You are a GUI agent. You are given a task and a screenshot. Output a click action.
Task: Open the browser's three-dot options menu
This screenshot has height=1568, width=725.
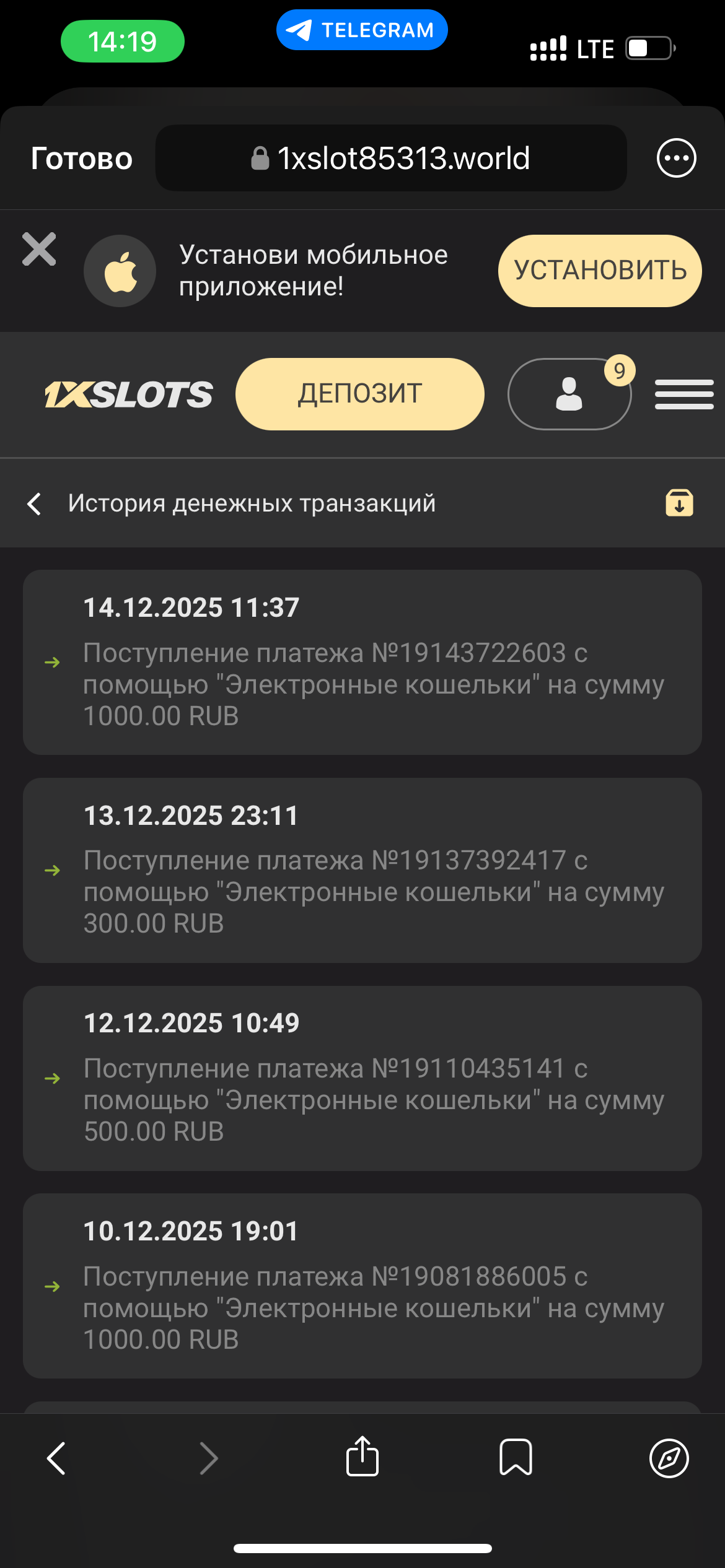click(676, 158)
